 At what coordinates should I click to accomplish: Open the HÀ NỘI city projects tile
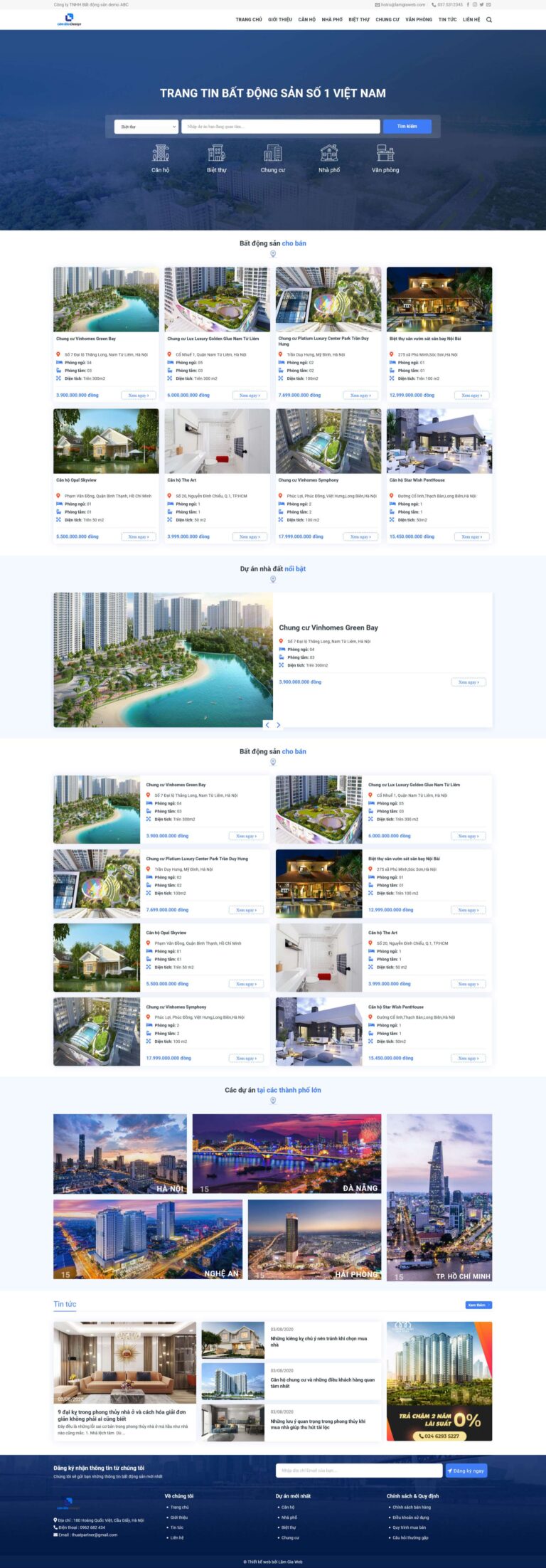120,1153
